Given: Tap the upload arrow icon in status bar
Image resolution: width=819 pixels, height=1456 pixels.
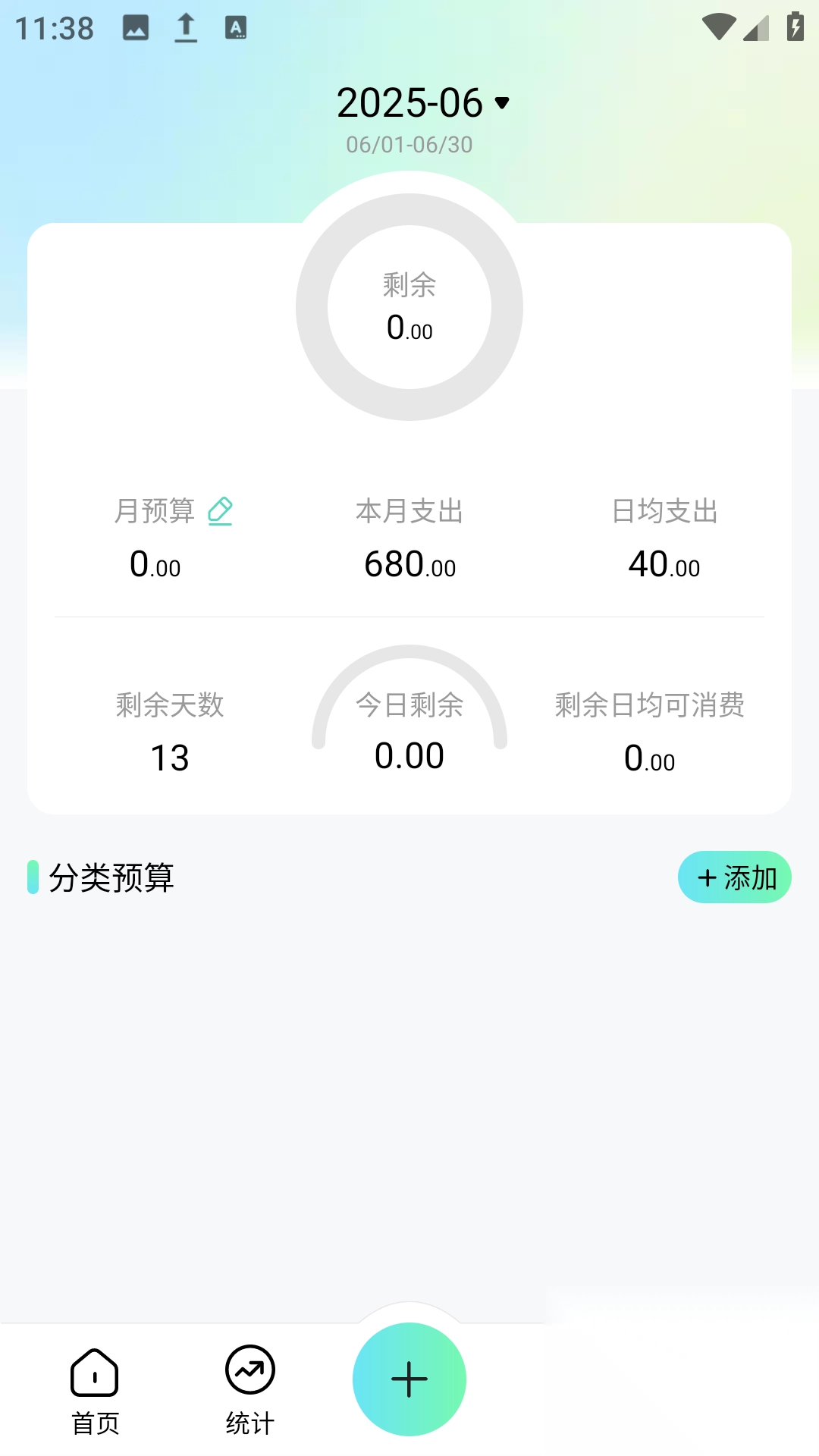Looking at the screenshot, I should click(x=184, y=26).
